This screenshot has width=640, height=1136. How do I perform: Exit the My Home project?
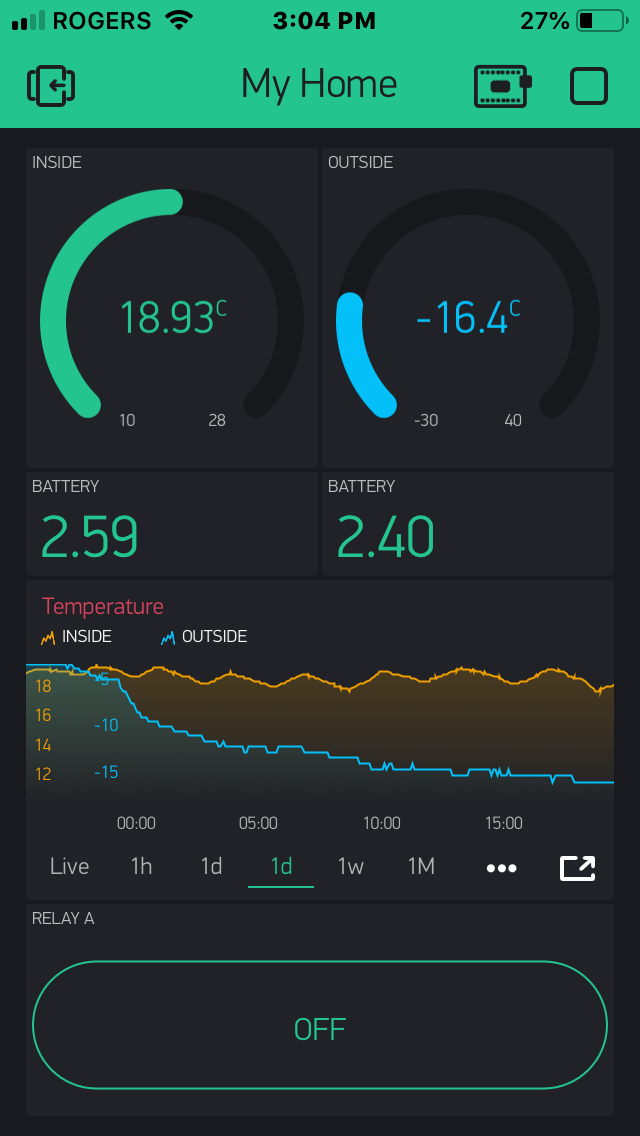(51, 86)
